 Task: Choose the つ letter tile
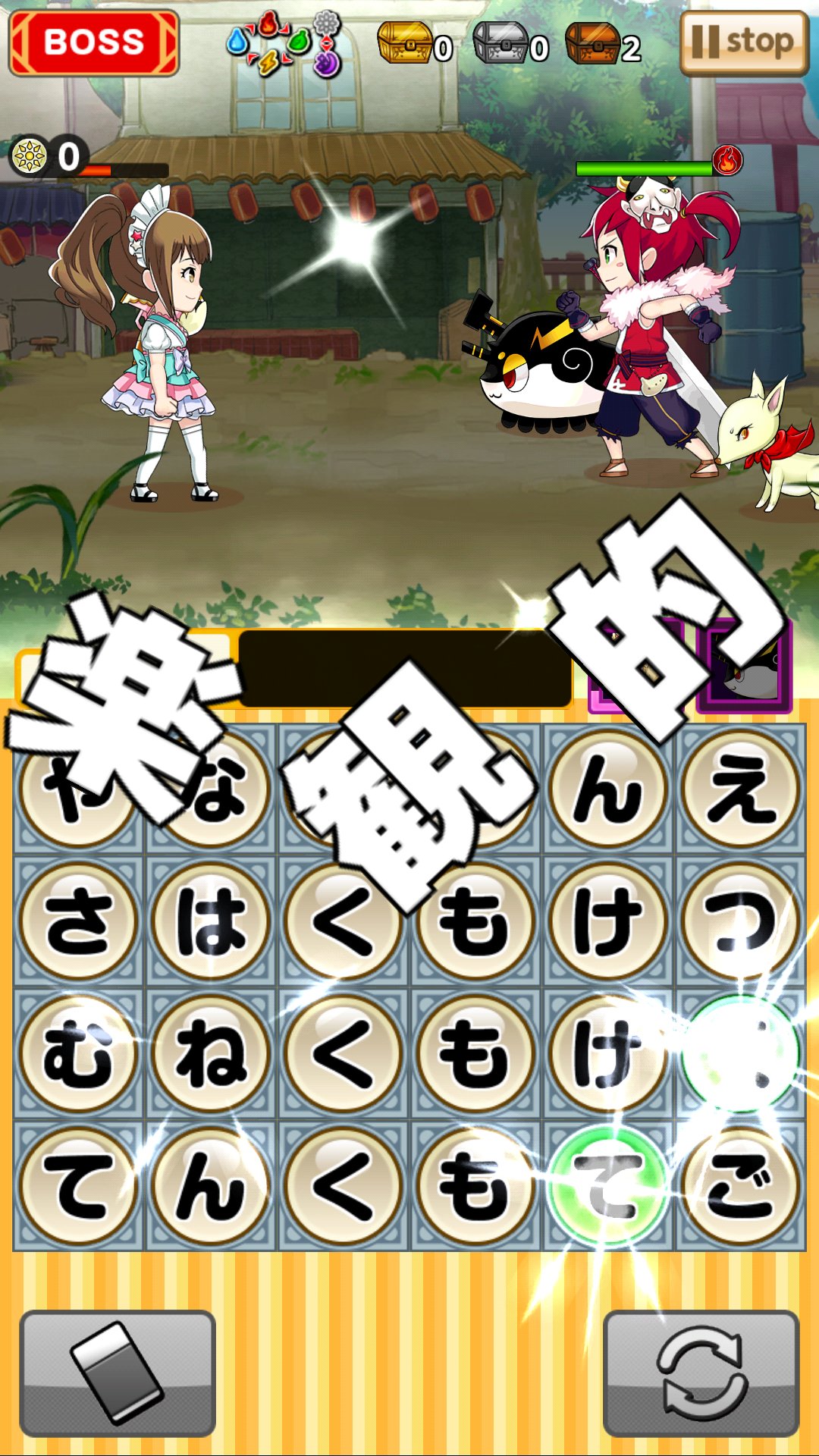click(x=741, y=921)
